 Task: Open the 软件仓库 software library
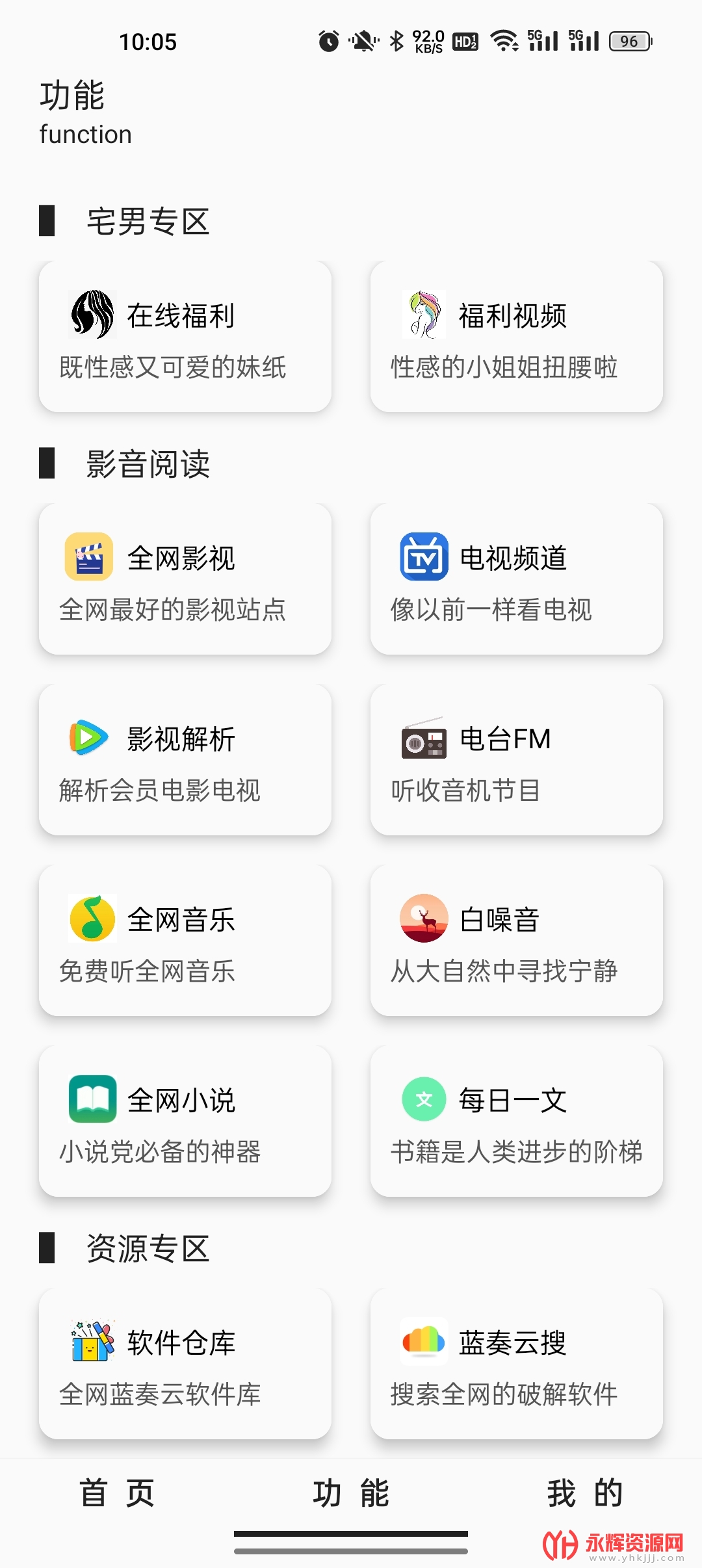tap(185, 1364)
